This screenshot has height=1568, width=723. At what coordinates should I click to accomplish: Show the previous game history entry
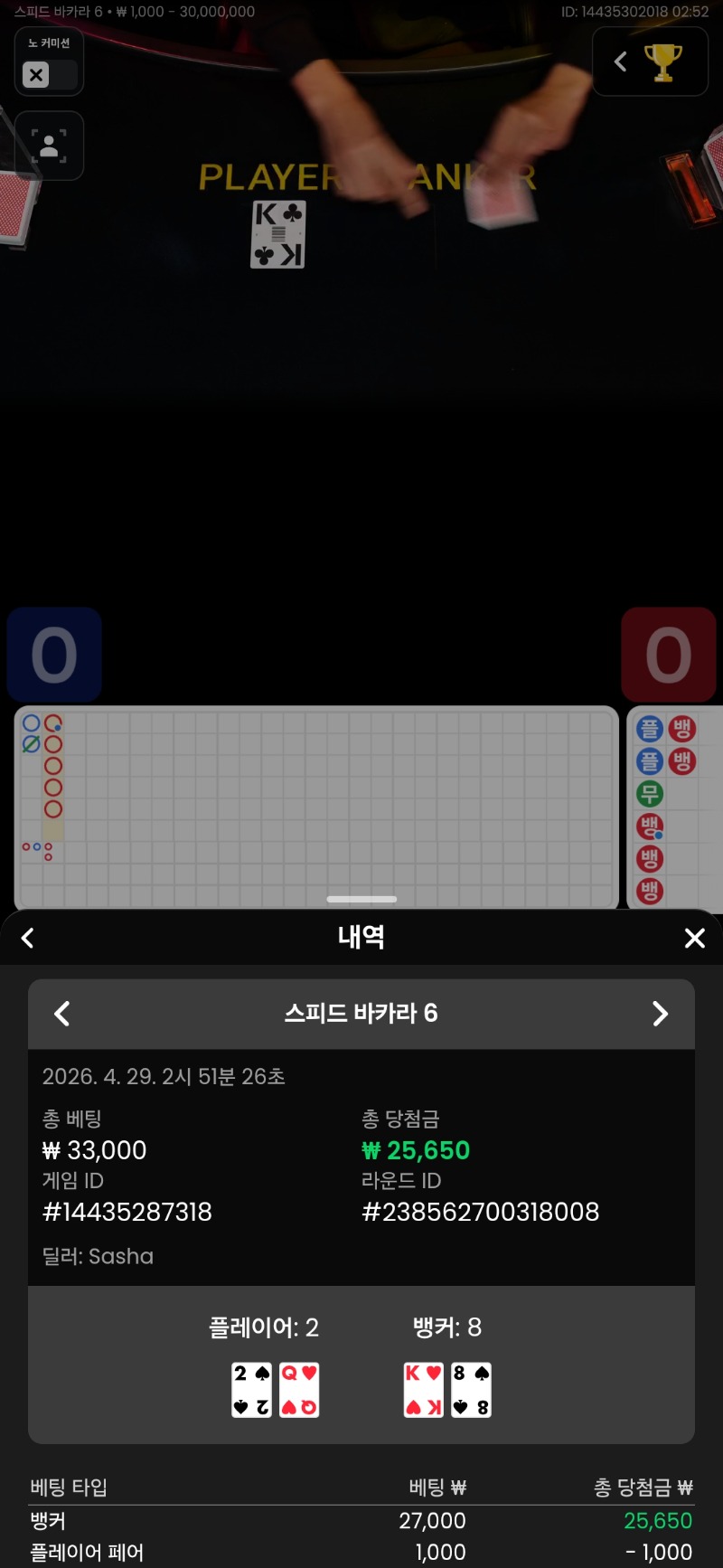(x=62, y=1014)
